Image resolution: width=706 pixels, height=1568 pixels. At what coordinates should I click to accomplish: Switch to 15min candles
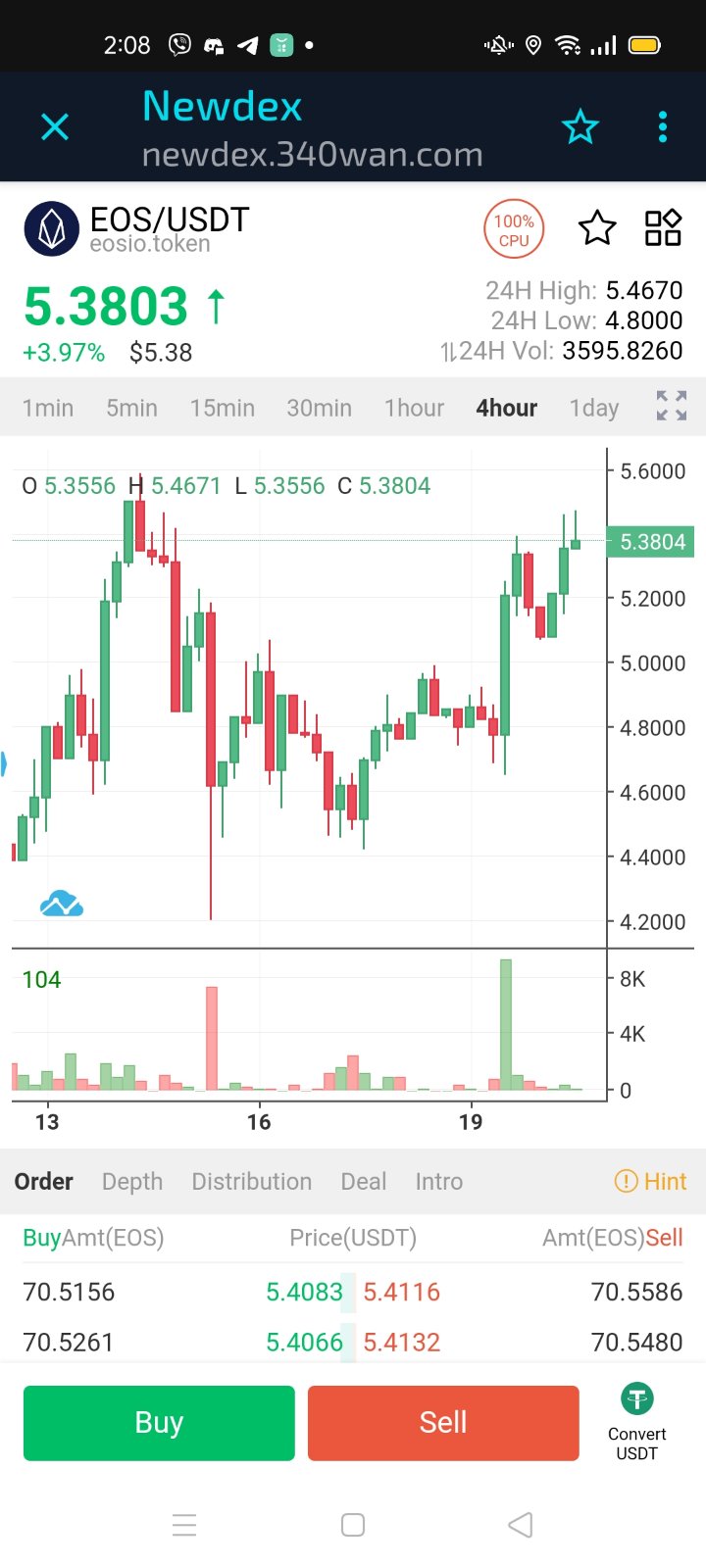pyautogui.click(x=223, y=408)
